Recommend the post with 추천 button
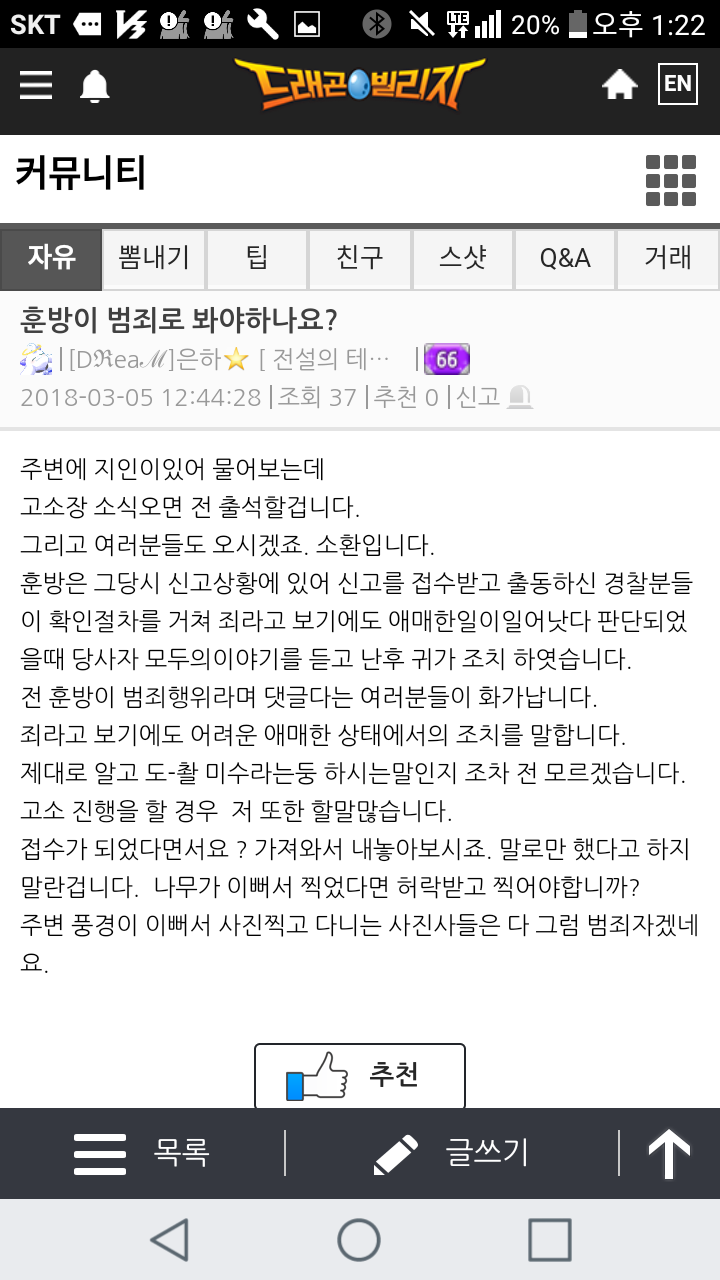Screen dimensions: 720x1280 360,1076
